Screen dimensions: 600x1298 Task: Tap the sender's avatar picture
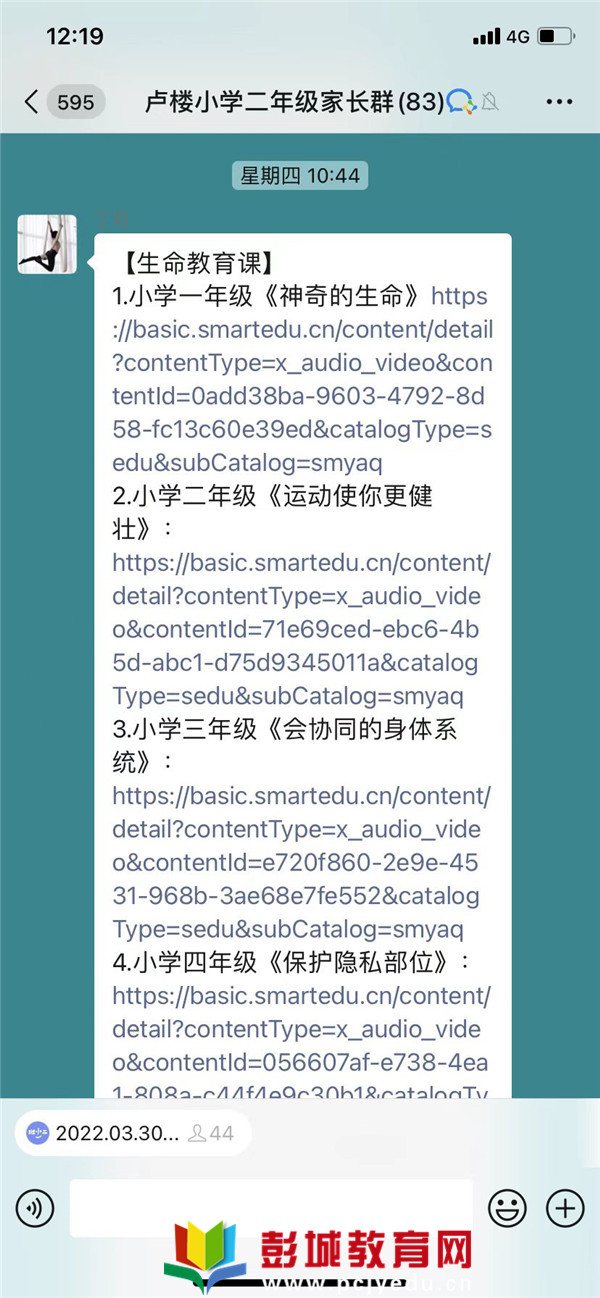click(47, 243)
